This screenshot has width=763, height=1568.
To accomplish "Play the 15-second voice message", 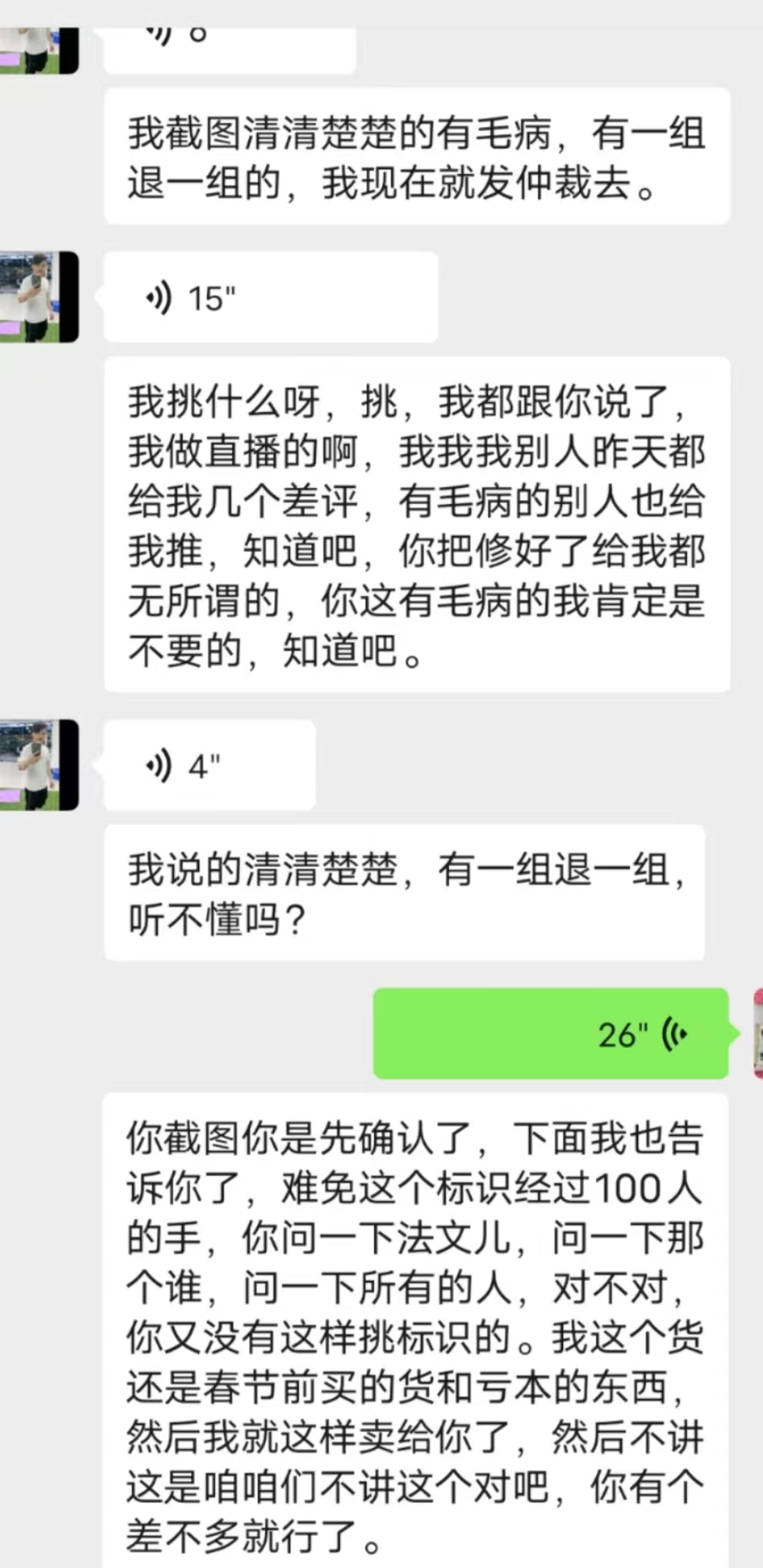I will click(x=271, y=297).
